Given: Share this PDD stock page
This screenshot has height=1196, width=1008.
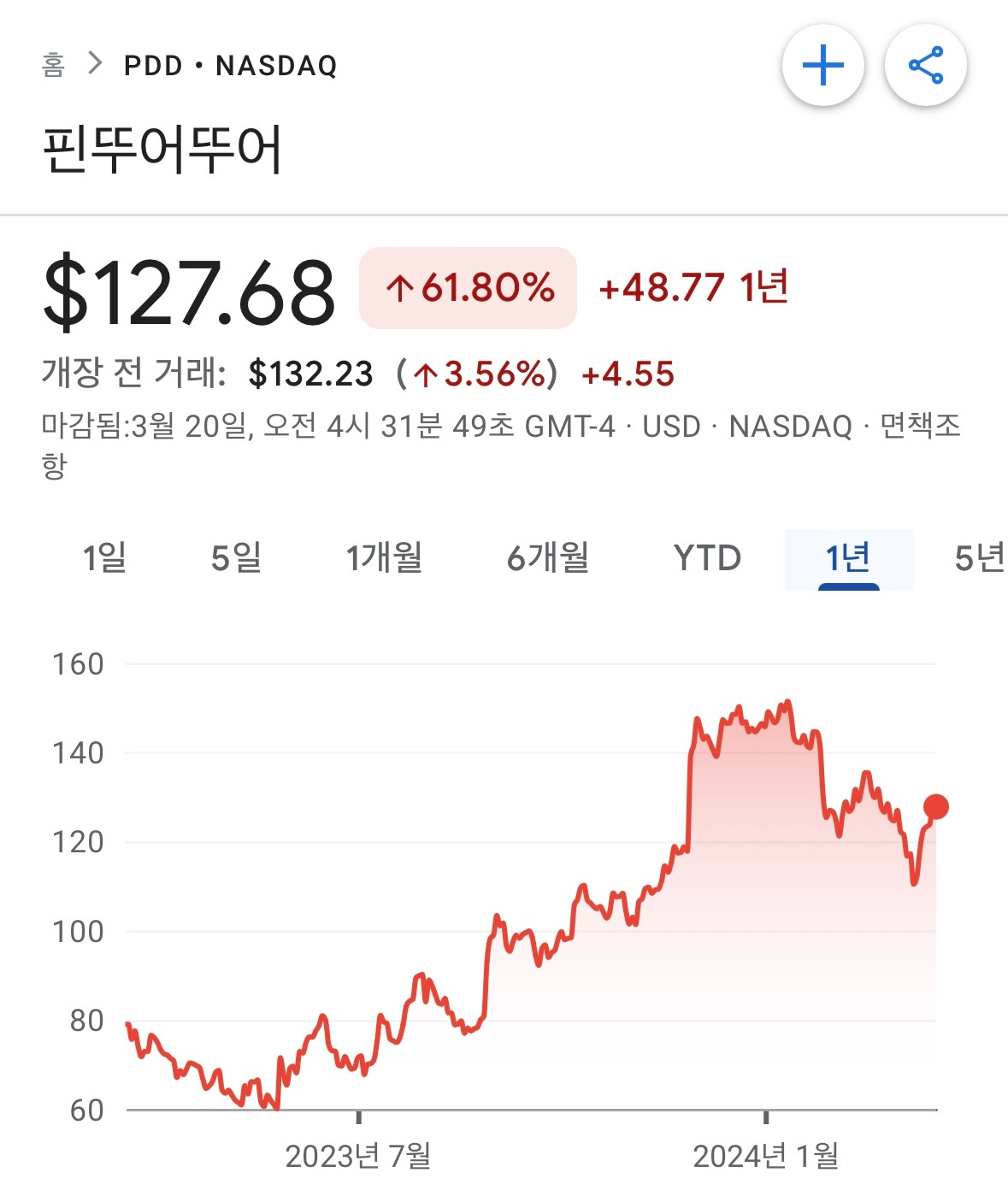Looking at the screenshot, I should click(926, 66).
